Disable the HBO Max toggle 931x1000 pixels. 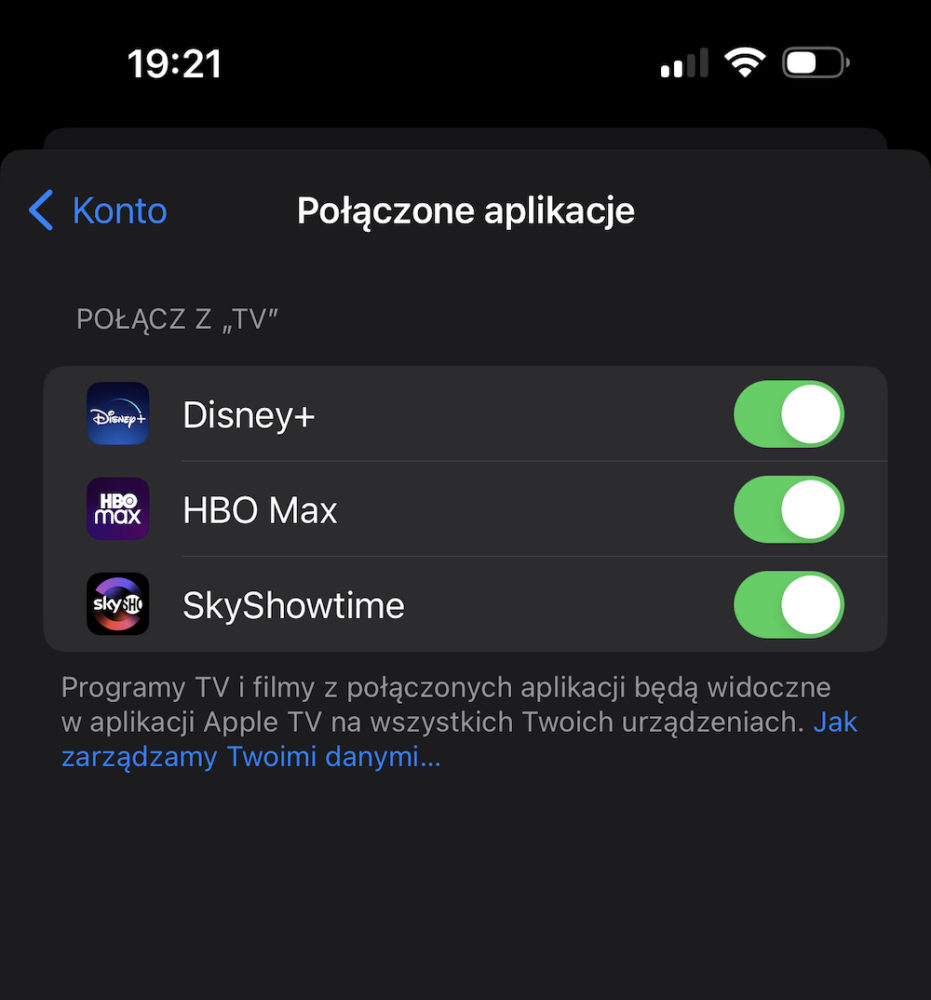click(x=788, y=510)
